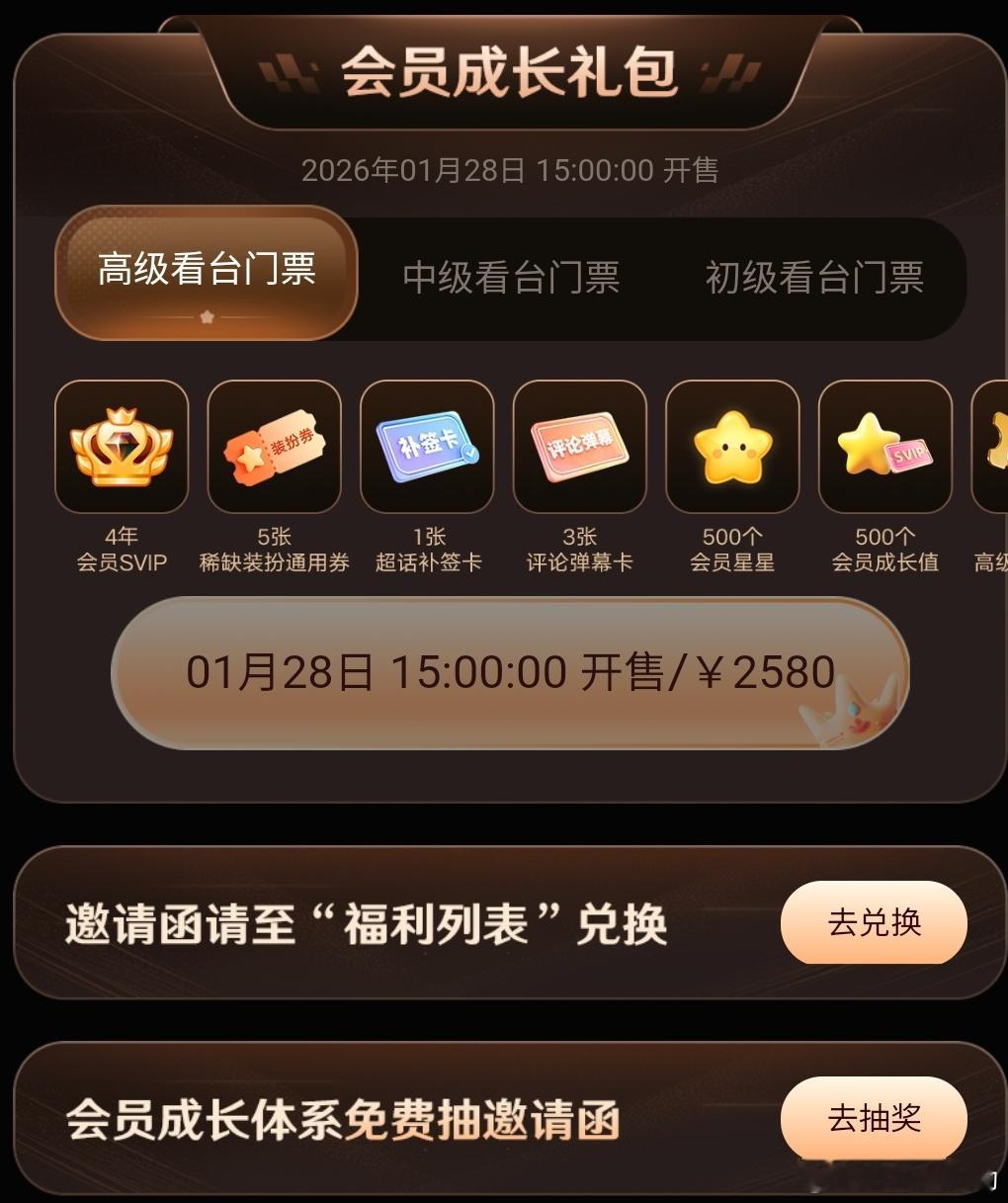Click the 会员成长体系免费抽邀请函 text
The height and width of the screenshot is (1203, 1008).
point(345,1120)
